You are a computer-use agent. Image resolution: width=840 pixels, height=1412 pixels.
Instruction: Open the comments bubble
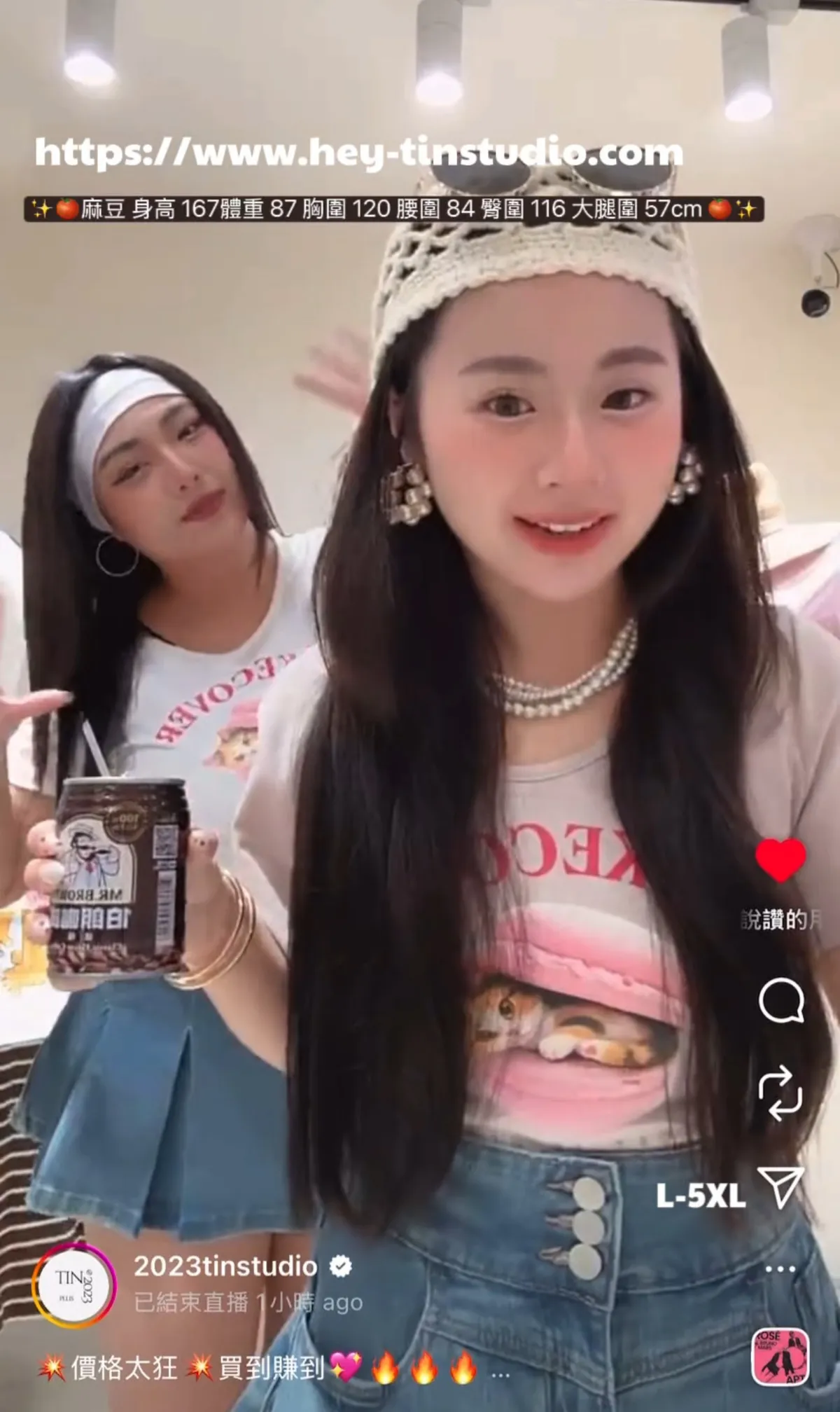point(780,1000)
